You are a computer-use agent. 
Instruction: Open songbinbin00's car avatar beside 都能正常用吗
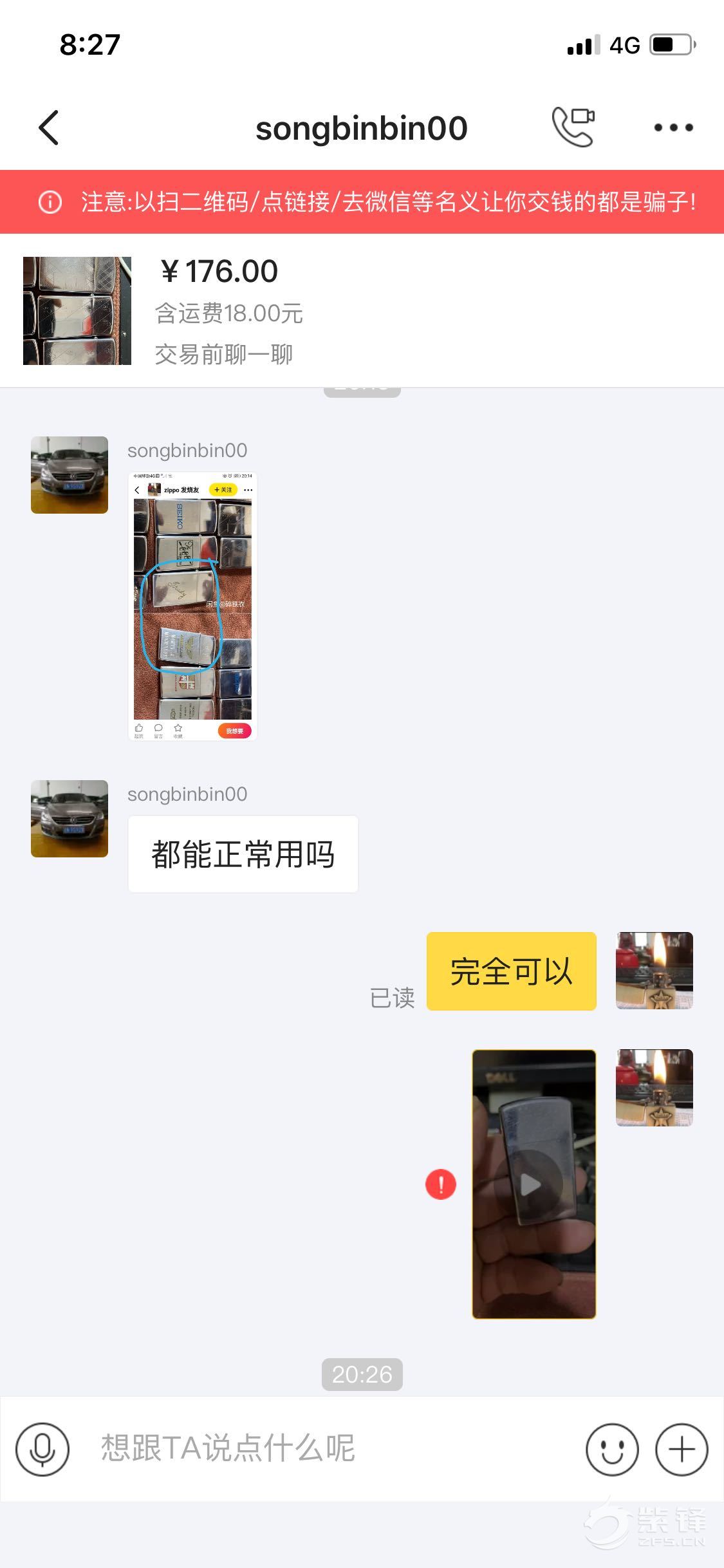[x=70, y=818]
